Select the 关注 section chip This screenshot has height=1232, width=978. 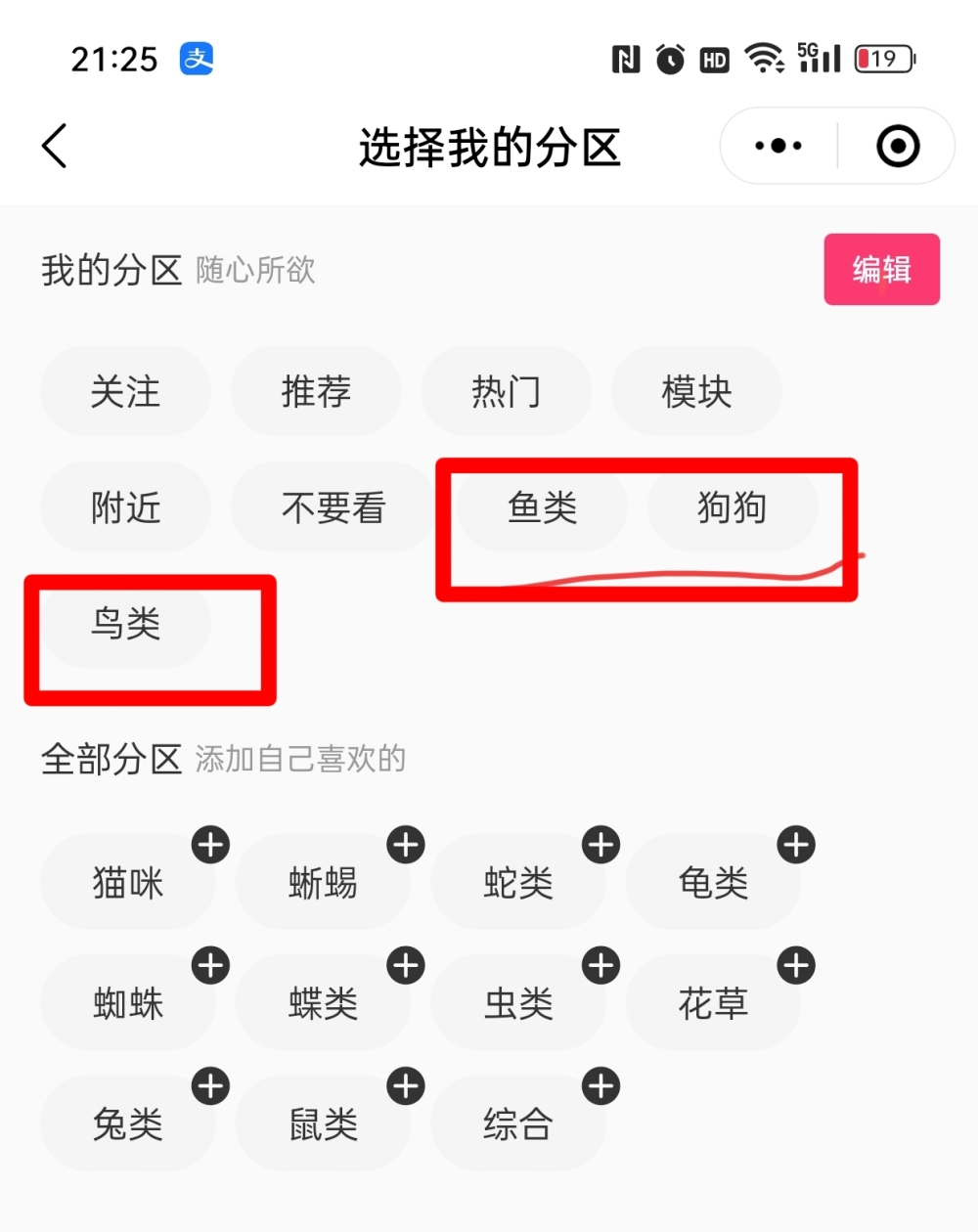pyautogui.click(x=125, y=392)
